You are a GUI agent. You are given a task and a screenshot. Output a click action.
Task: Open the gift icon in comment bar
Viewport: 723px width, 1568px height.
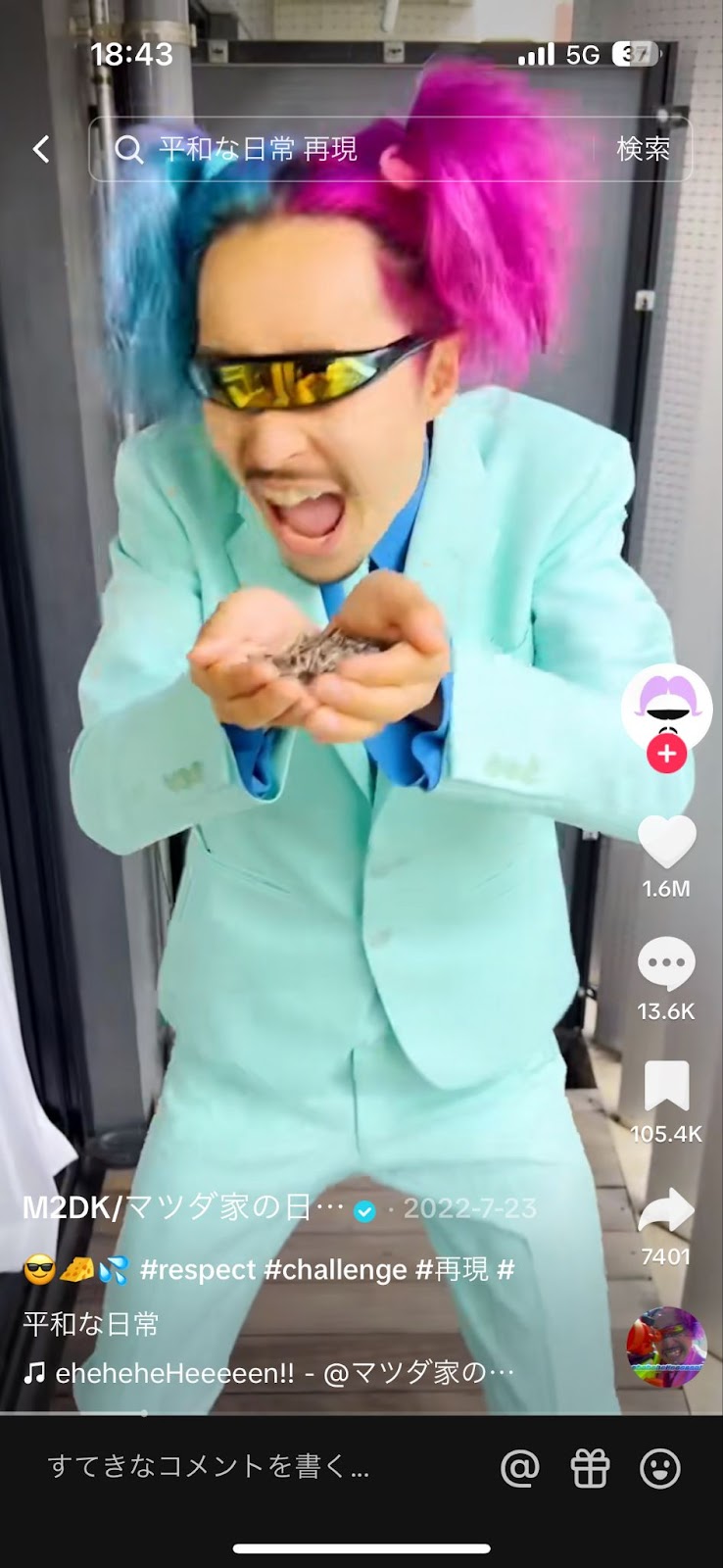pos(590,1468)
